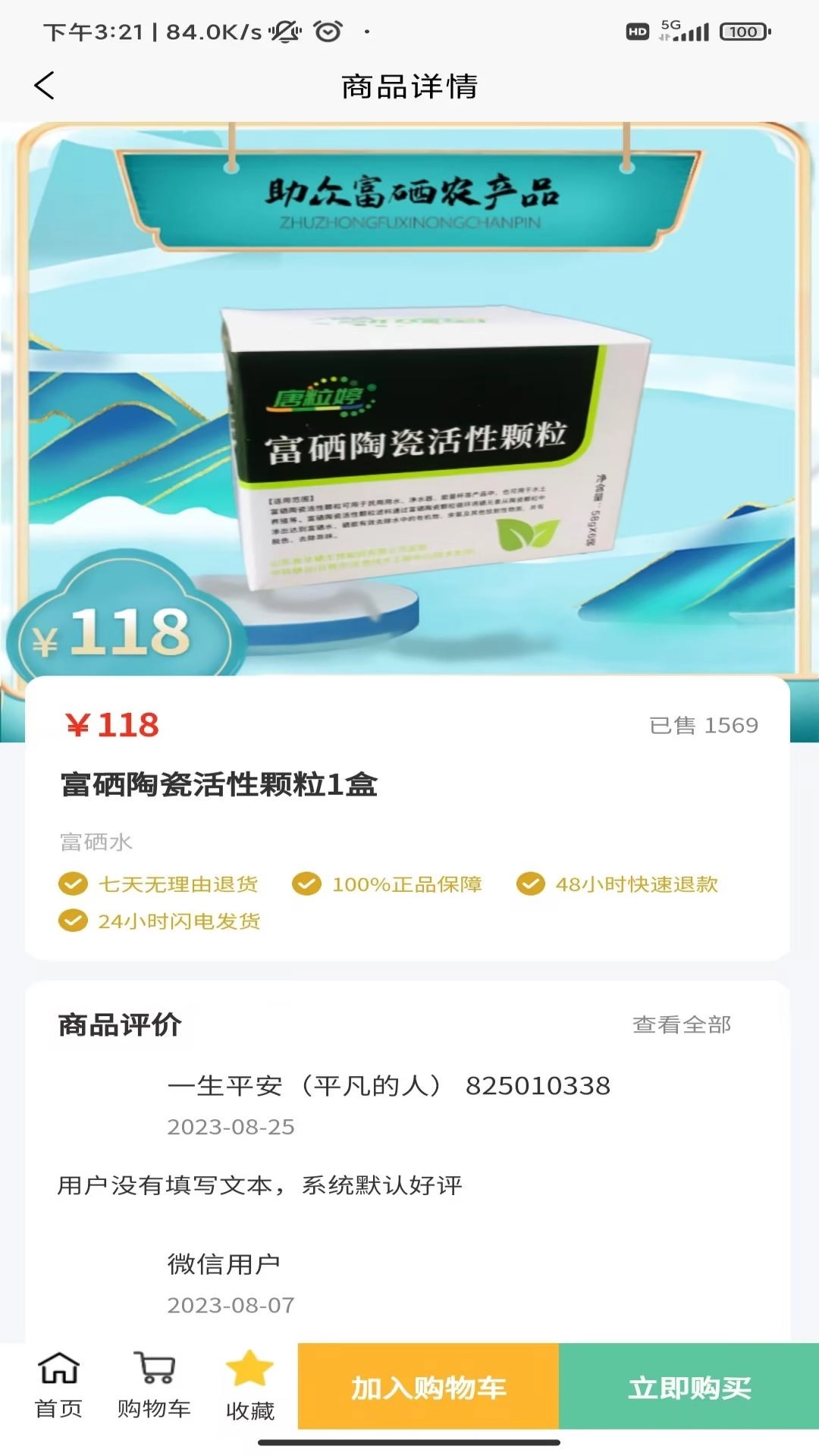Screen dimensions: 819x1456
Task: Tap the back arrow to leave product details
Action: (44, 85)
